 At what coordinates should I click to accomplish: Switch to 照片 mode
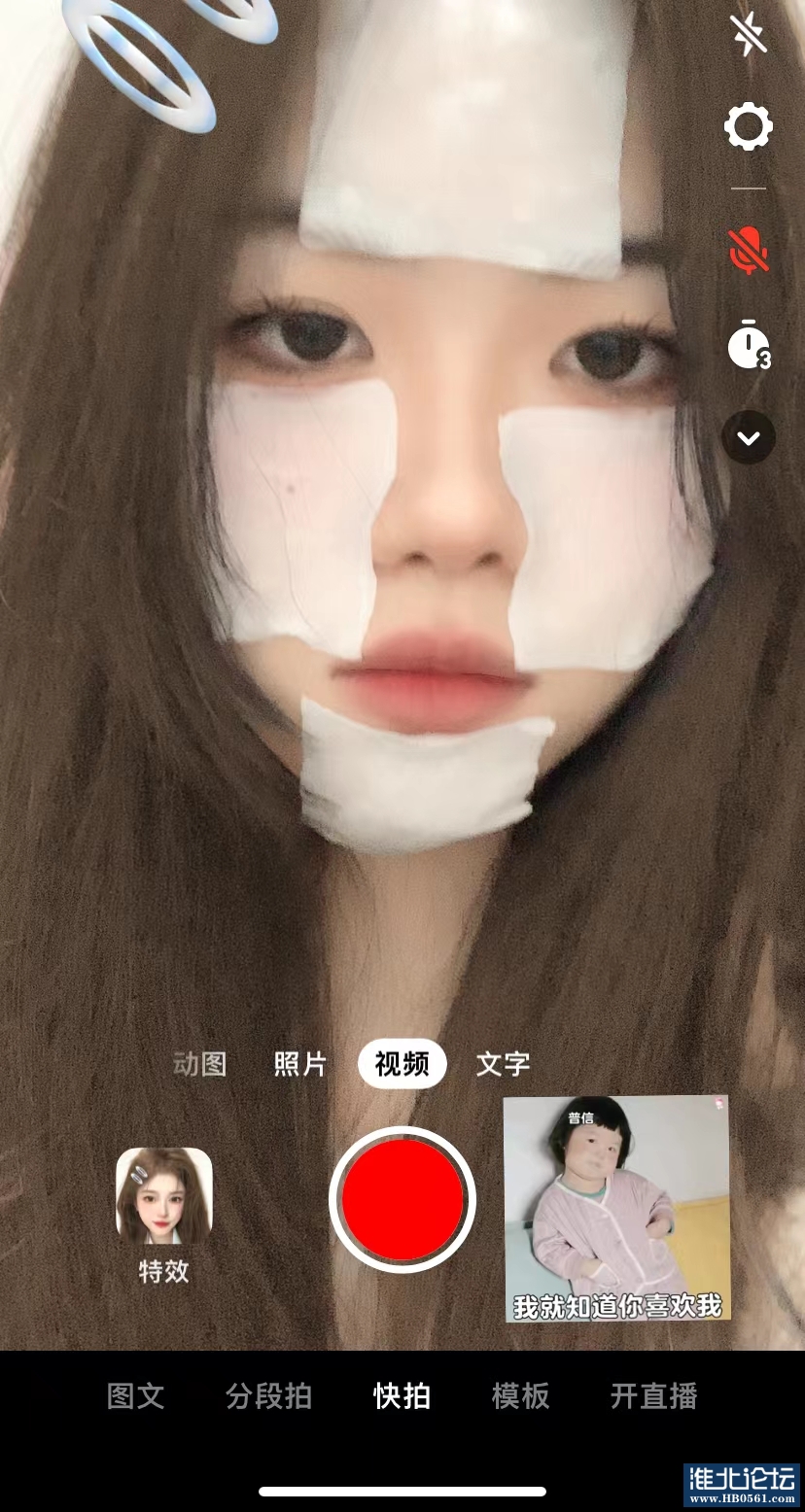(299, 1064)
